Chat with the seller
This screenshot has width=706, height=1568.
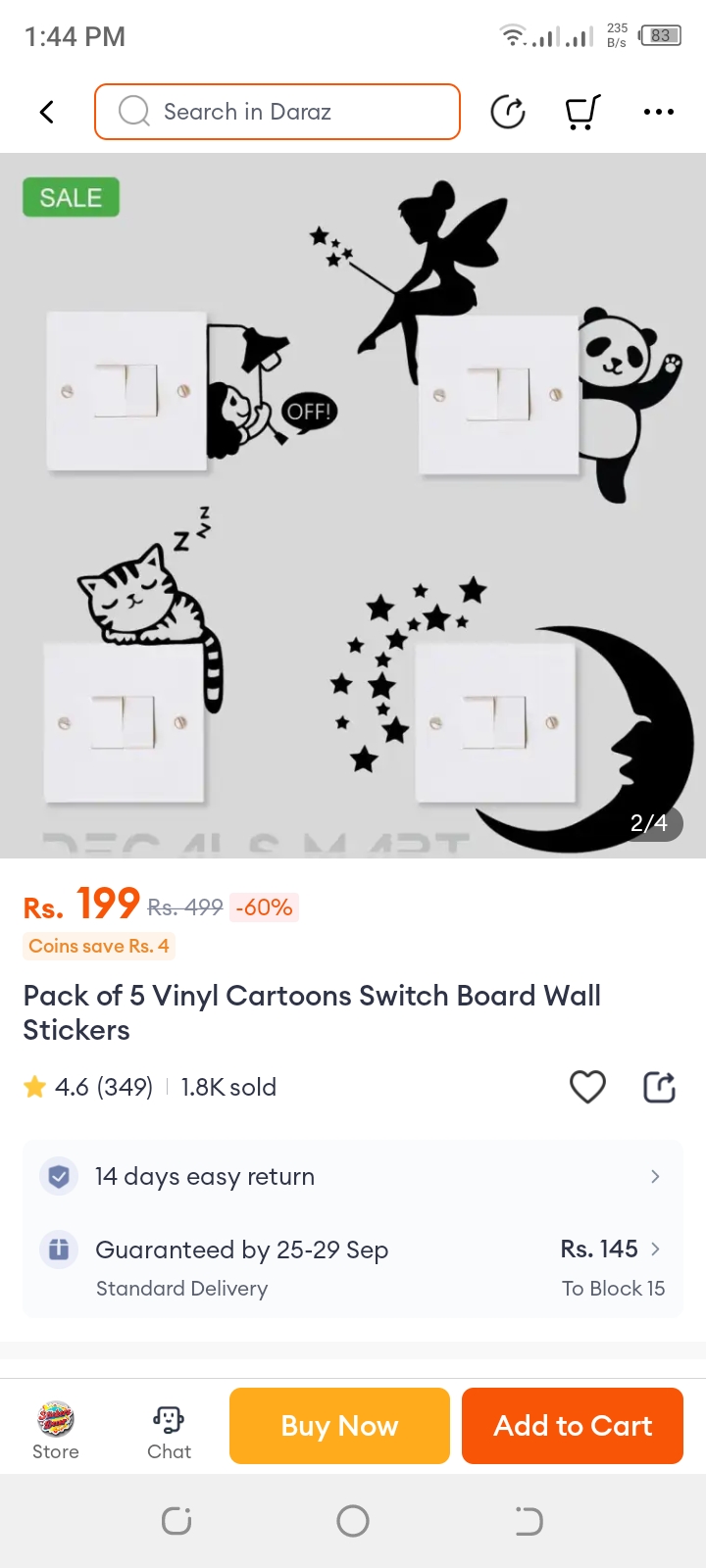tap(169, 1430)
